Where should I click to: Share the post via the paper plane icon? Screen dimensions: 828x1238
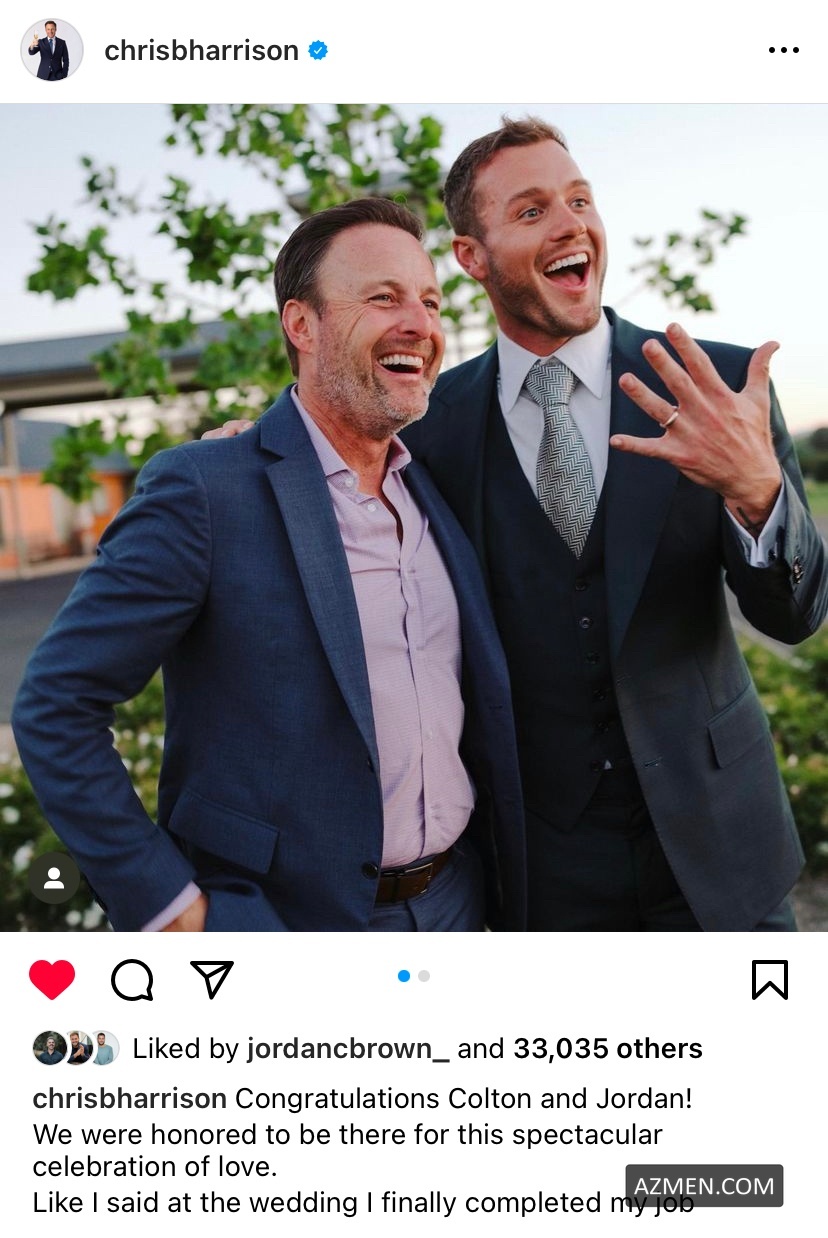[x=211, y=979]
